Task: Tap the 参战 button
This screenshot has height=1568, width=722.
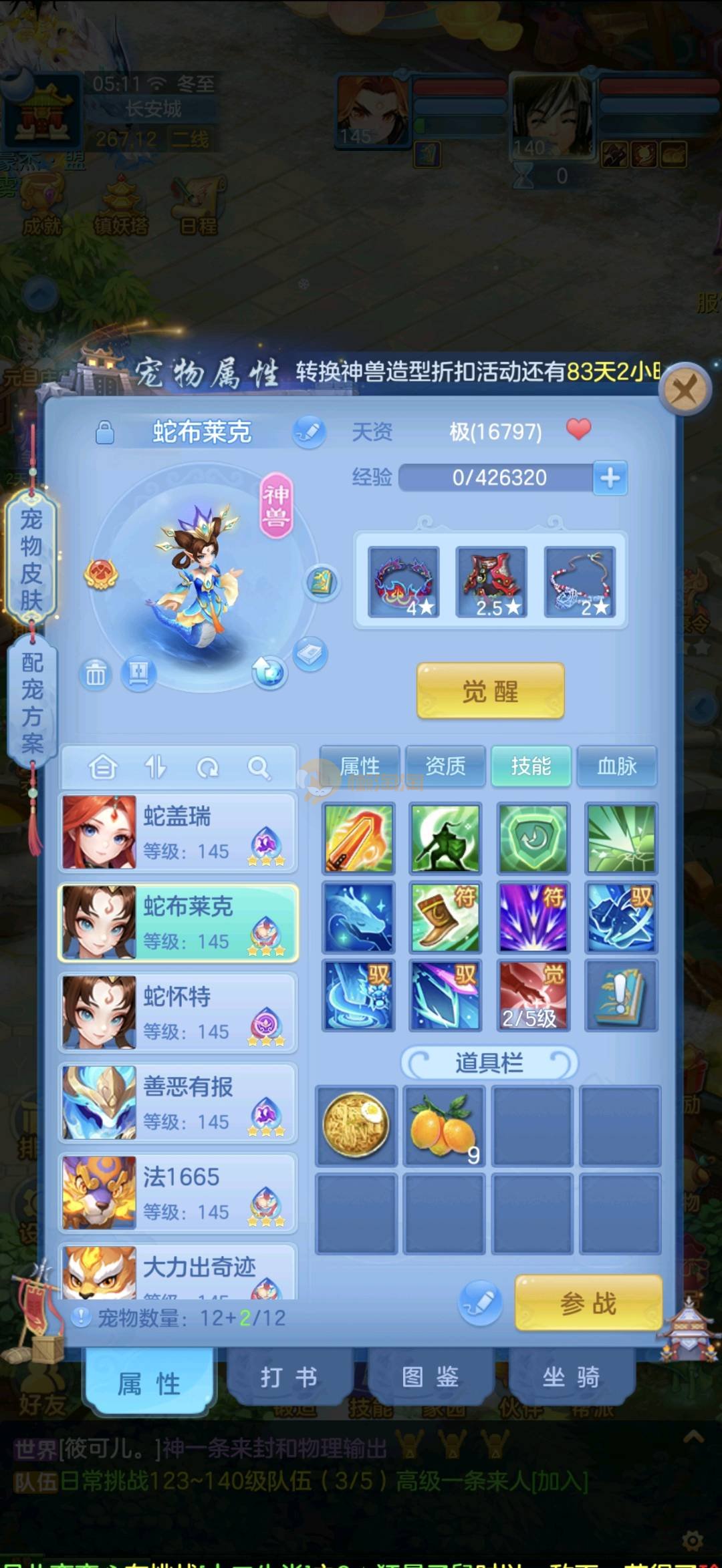Action: click(x=588, y=1302)
